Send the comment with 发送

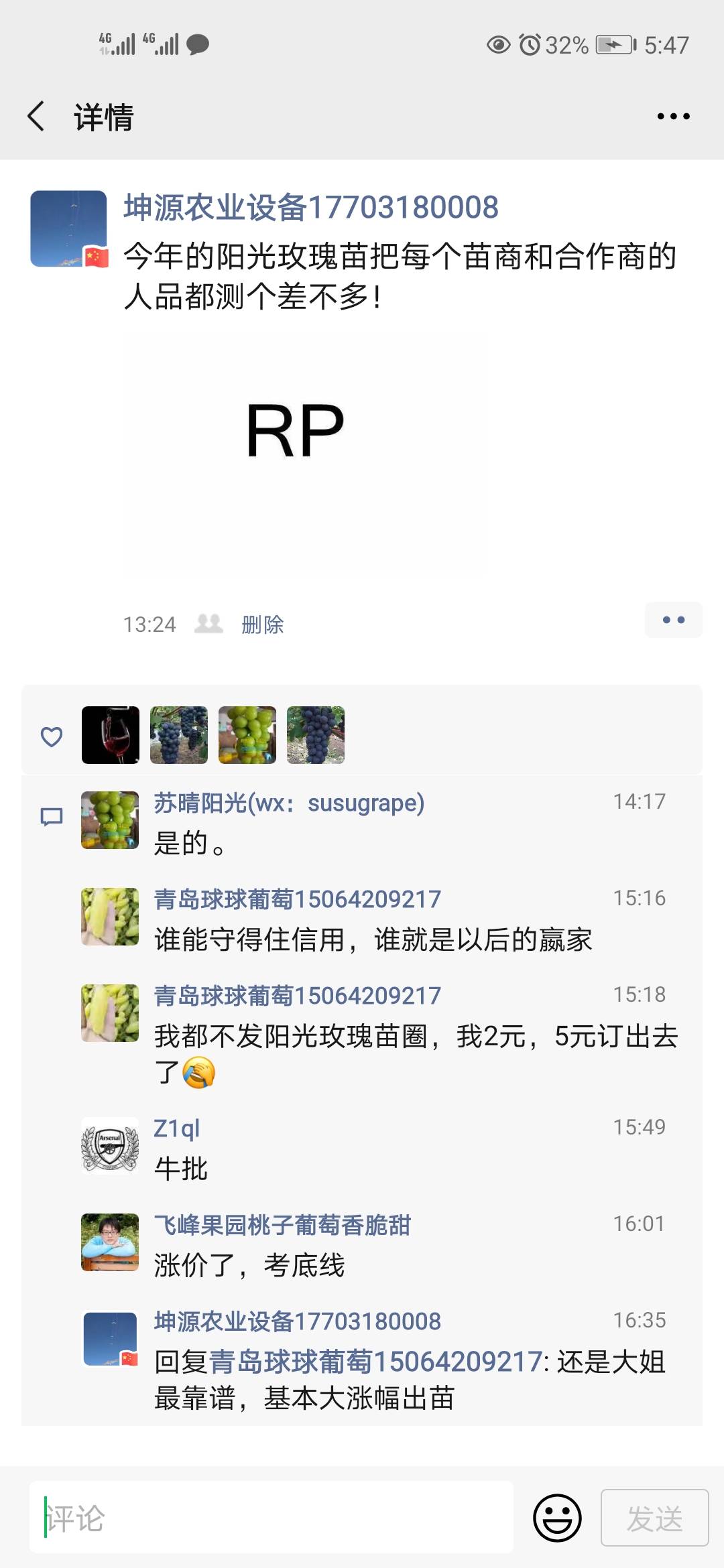pyautogui.click(x=654, y=1518)
